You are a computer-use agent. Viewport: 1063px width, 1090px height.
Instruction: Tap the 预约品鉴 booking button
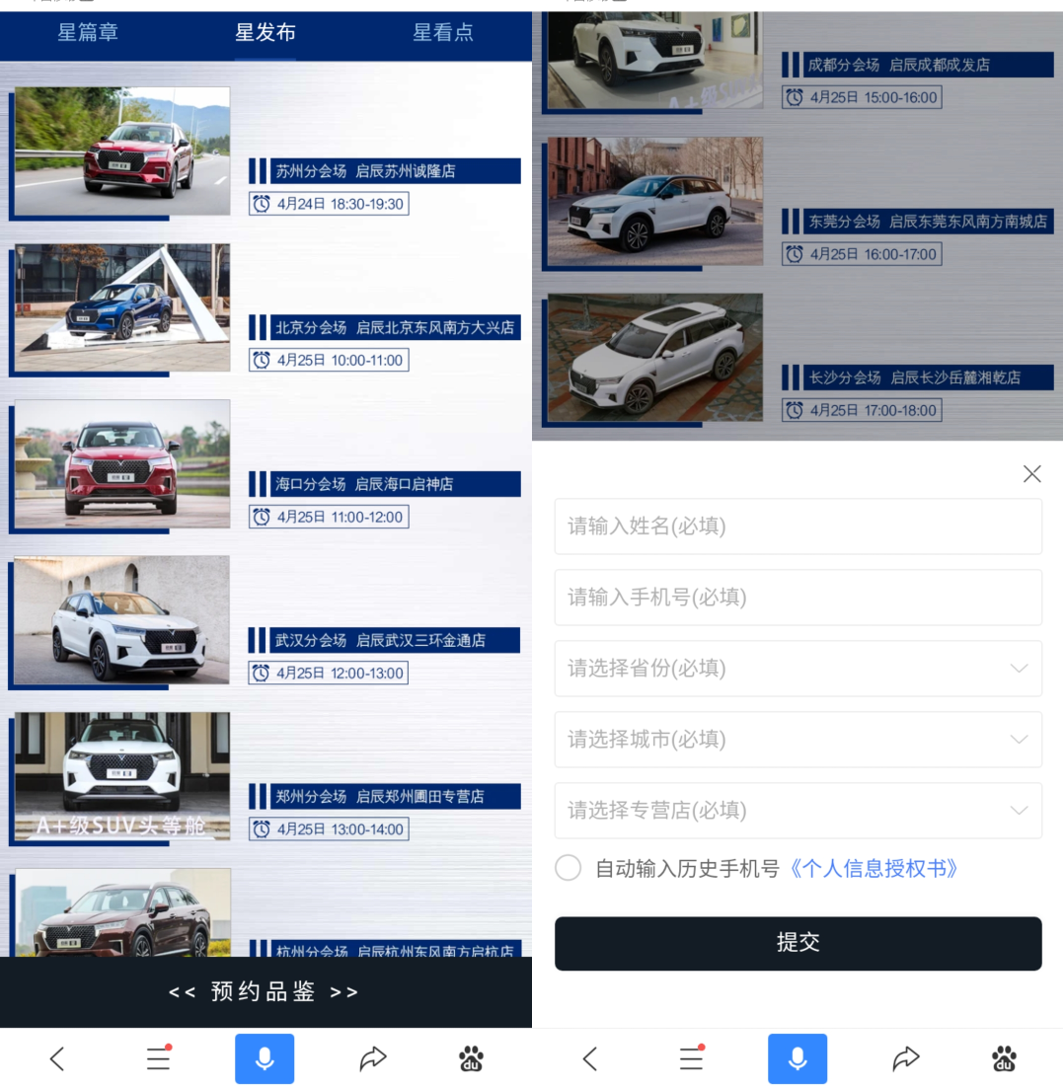click(x=264, y=992)
